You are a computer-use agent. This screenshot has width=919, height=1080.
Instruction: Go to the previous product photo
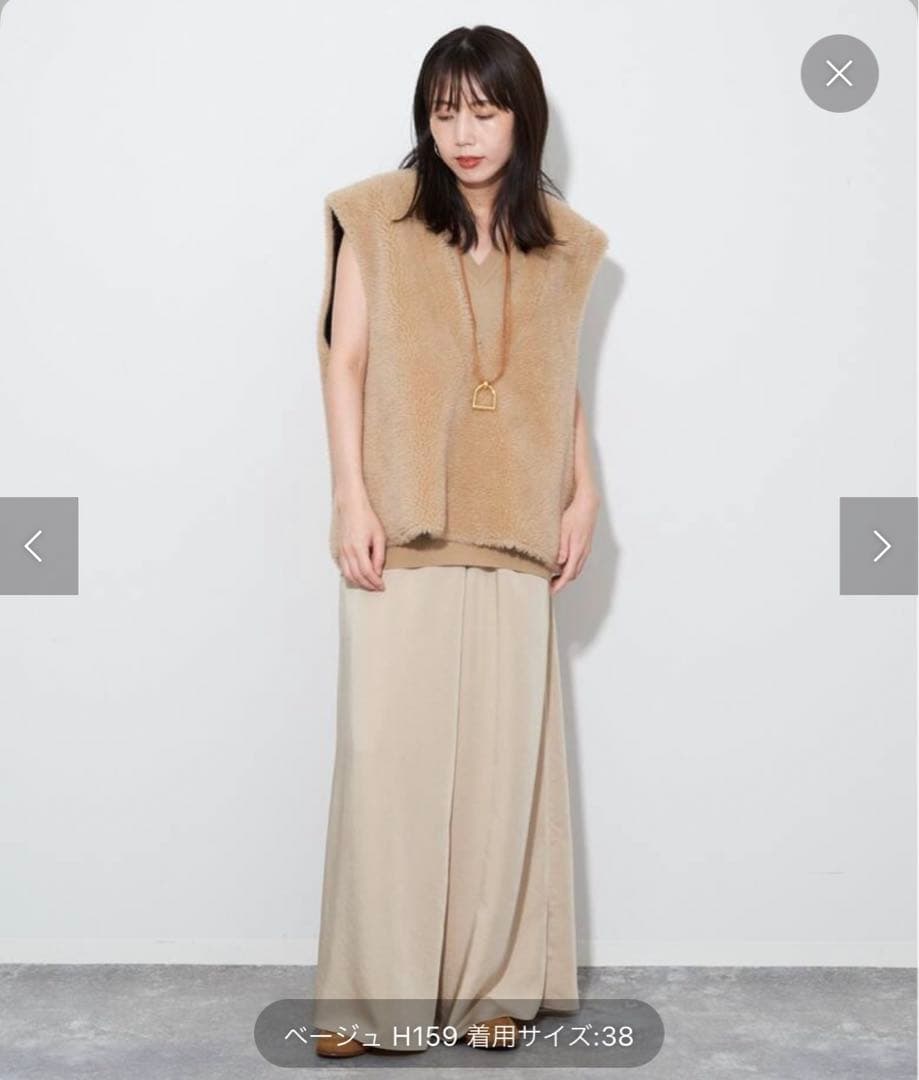[x=38, y=546]
